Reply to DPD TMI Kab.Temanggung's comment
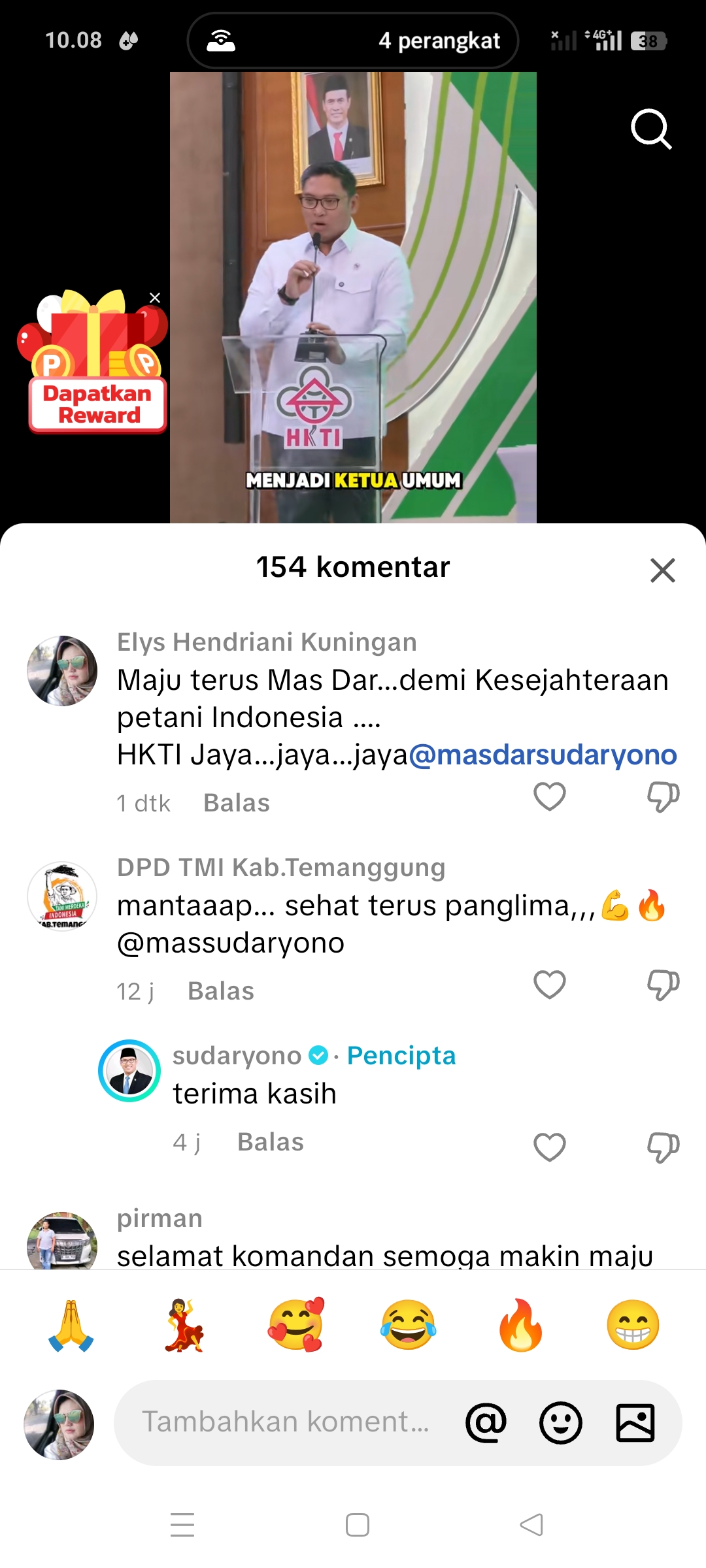Image resolution: width=706 pixels, height=1568 pixels. pos(221,991)
